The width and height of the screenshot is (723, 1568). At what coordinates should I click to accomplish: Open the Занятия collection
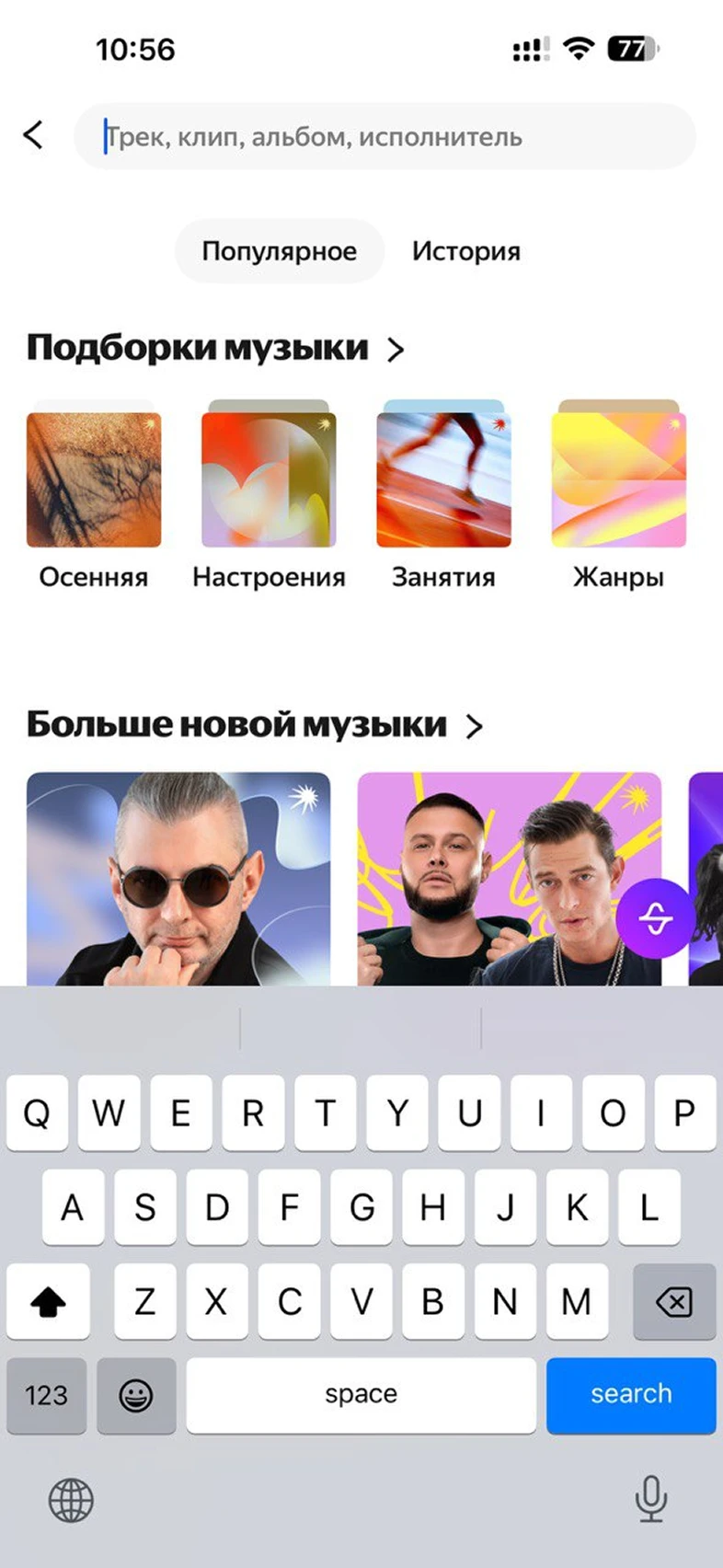(443, 479)
